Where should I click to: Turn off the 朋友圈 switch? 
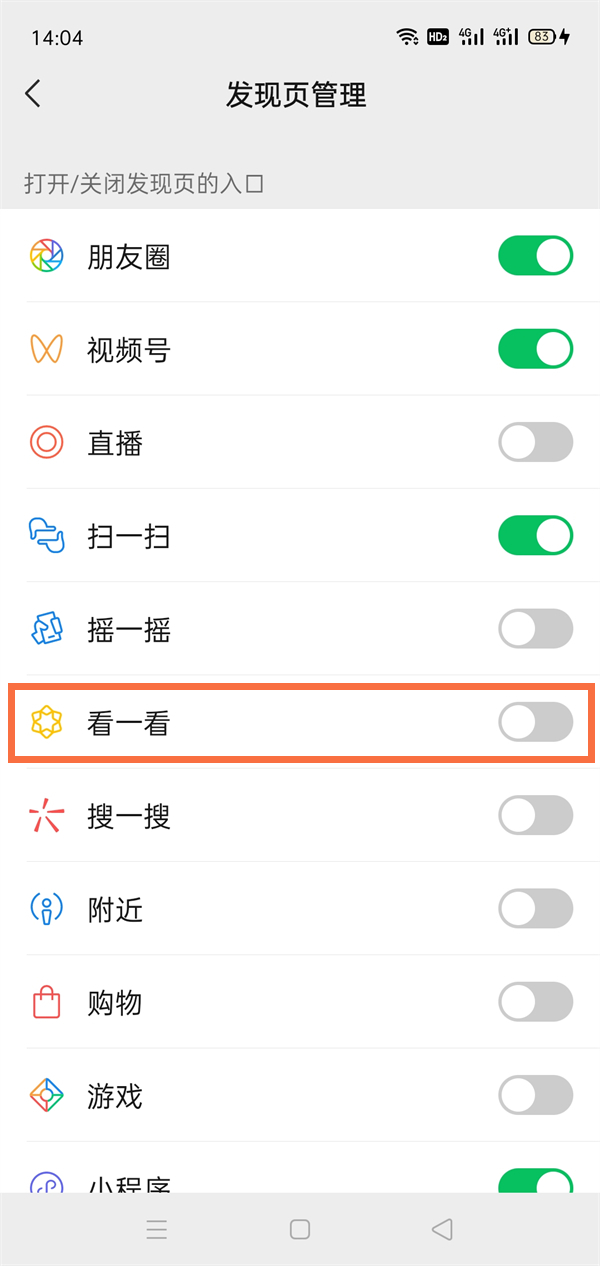pyautogui.click(x=535, y=256)
